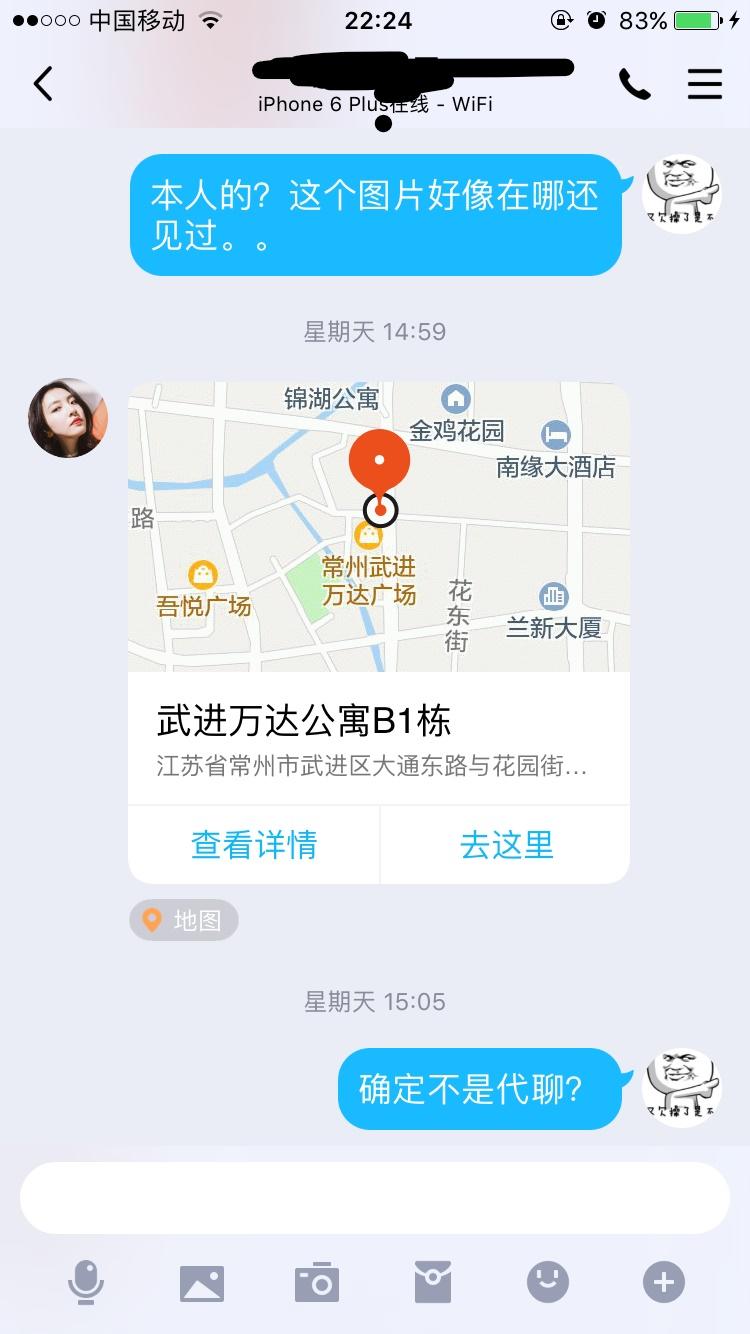Tap 去这里 to get directions
750x1334 pixels.
click(505, 844)
